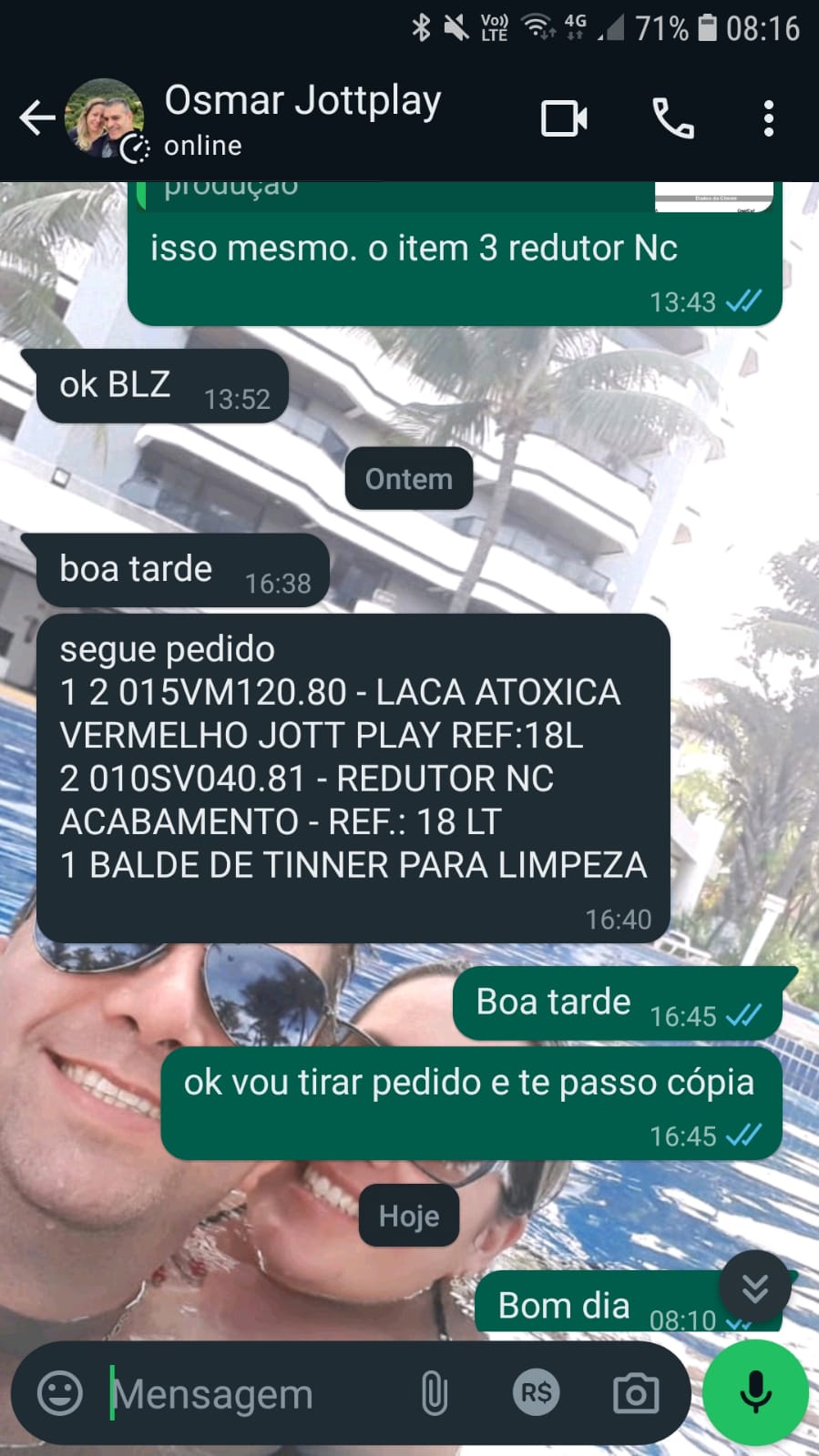Start a video call with Osmar
This screenshot has height=1456, width=819.
pos(564,118)
